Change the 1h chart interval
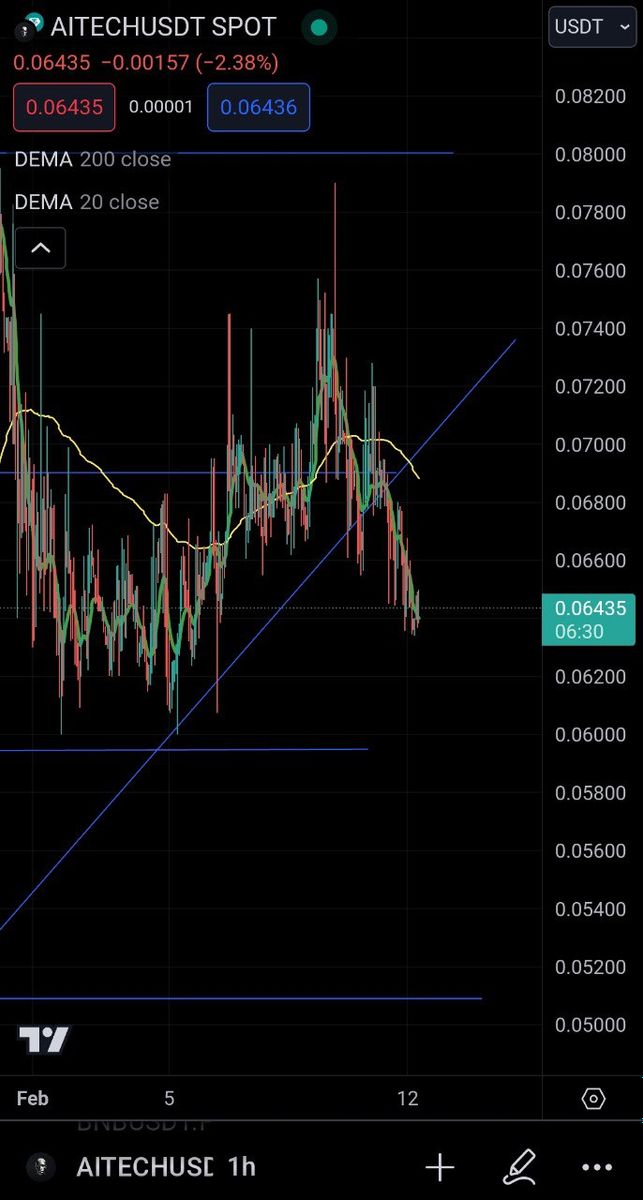 point(241,1167)
